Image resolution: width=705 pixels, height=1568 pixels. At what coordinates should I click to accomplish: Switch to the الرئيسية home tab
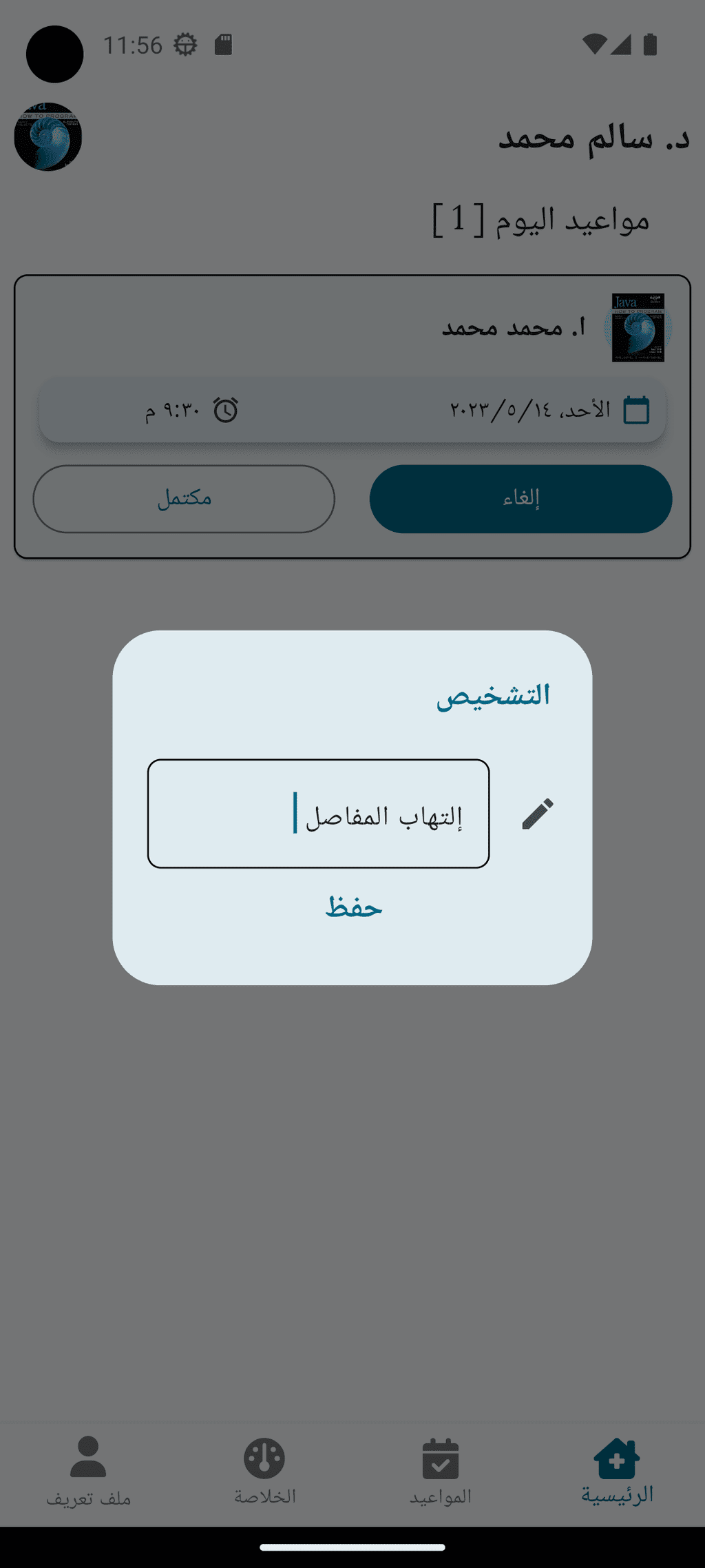[617, 1472]
